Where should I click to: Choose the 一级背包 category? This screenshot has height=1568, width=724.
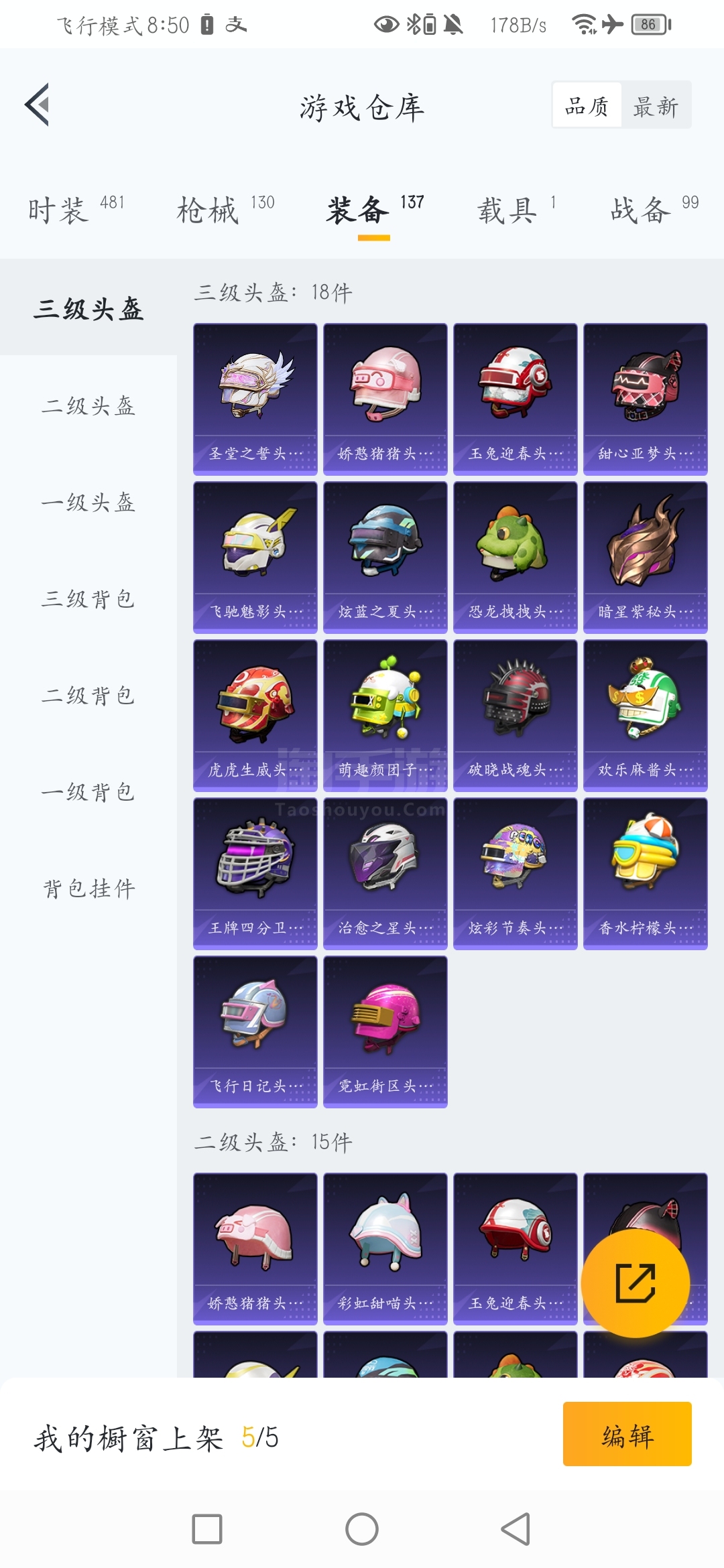click(88, 791)
